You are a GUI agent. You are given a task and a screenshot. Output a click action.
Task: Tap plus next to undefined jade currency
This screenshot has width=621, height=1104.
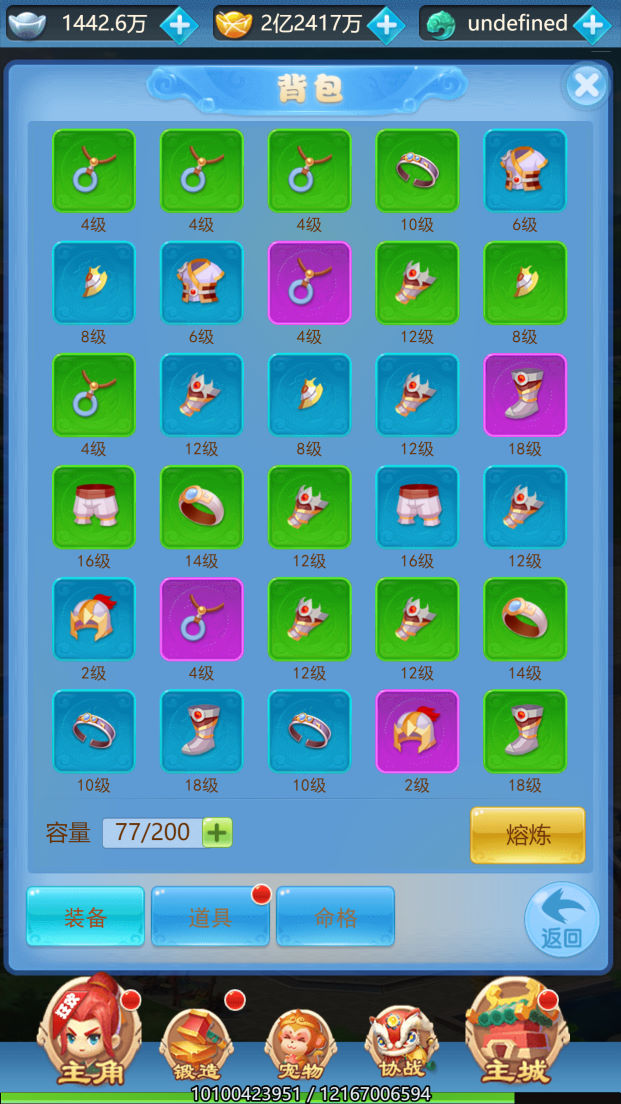point(592,24)
